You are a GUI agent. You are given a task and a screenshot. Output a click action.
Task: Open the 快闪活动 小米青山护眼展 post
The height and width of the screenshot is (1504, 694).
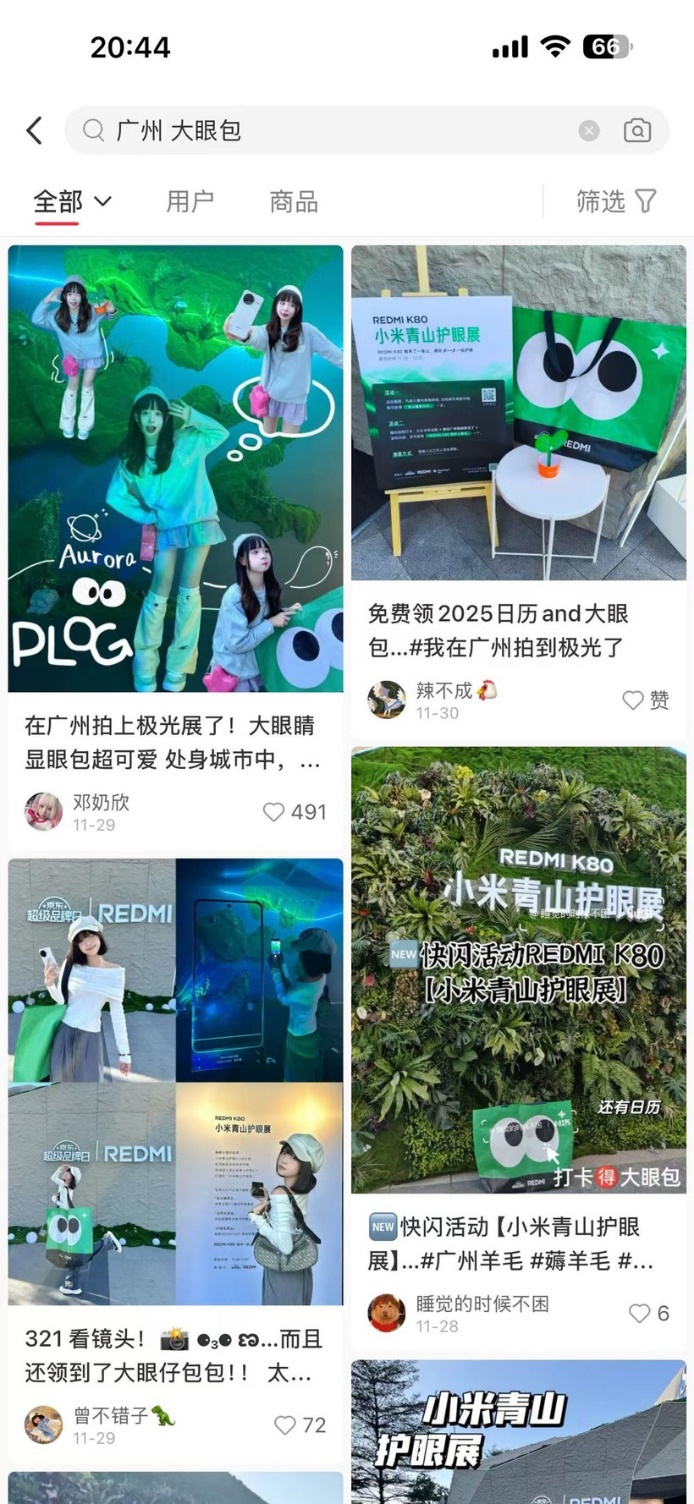(518, 969)
